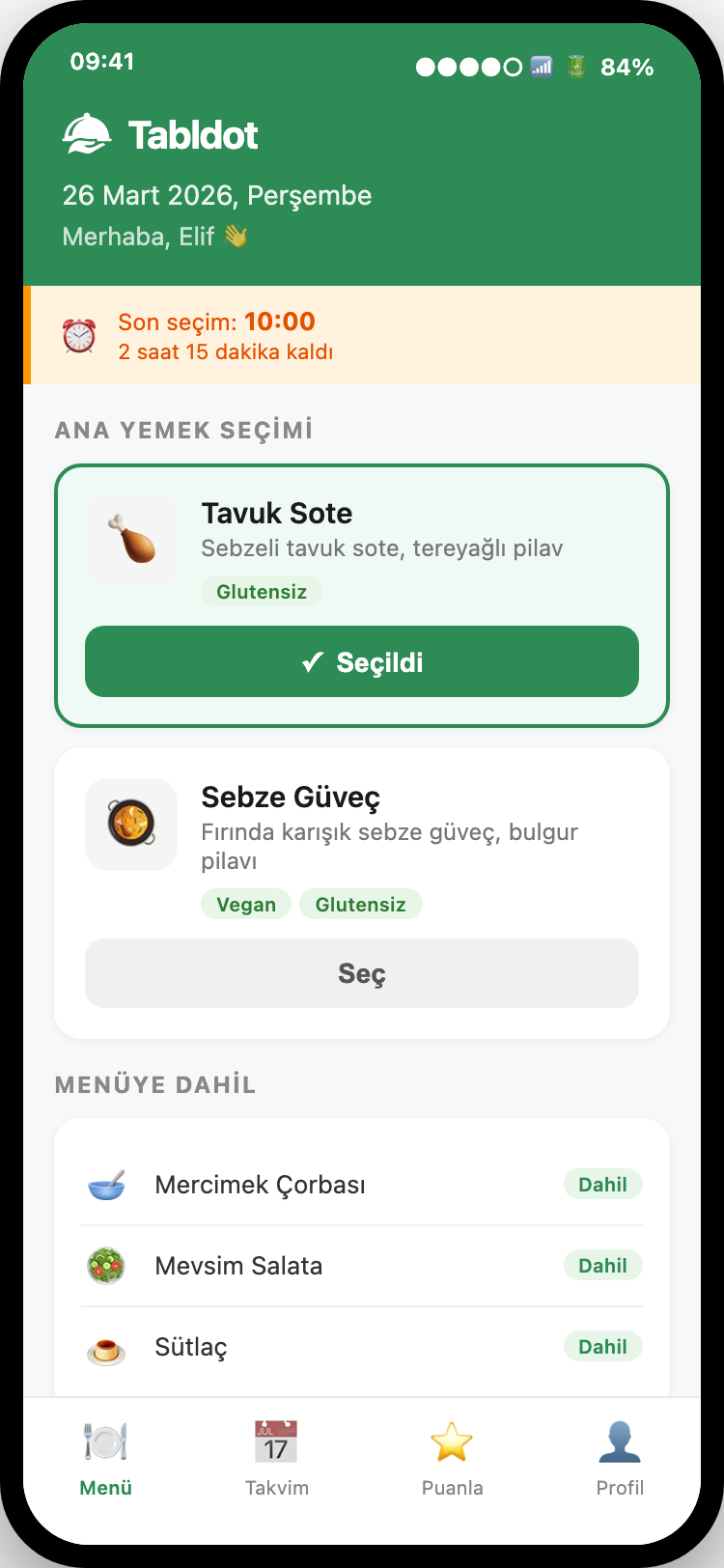
Task: Tap the Tabldot cloche logo icon
Action: (88, 134)
